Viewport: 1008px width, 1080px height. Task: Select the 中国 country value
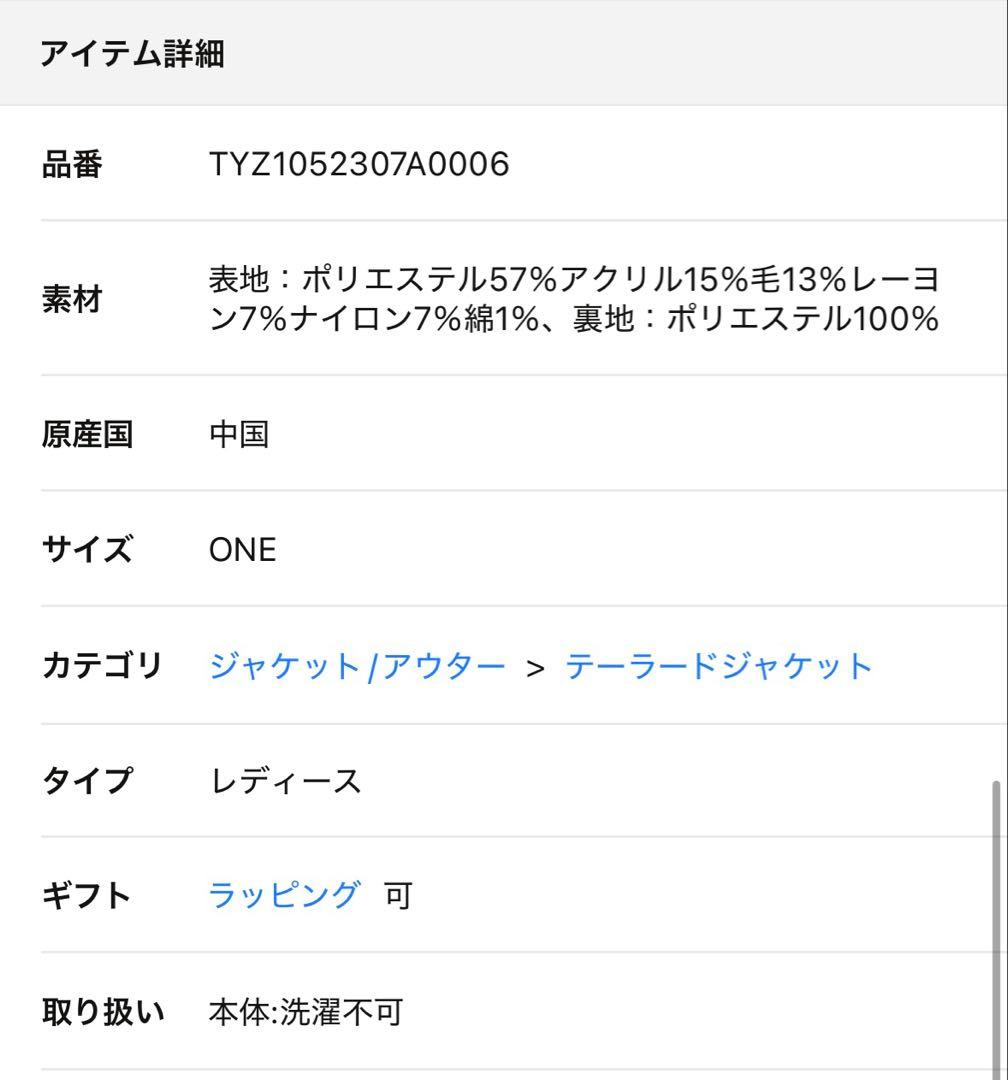click(x=238, y=433)
